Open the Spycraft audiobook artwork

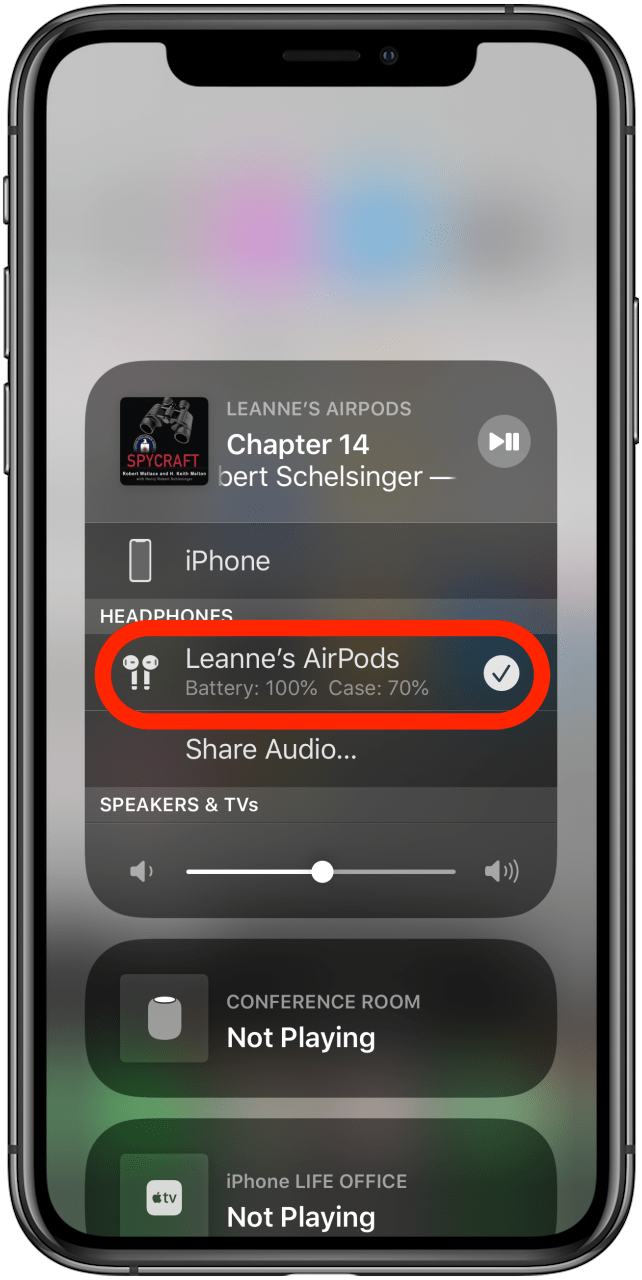pyautogui.click(x=164, y=442)
